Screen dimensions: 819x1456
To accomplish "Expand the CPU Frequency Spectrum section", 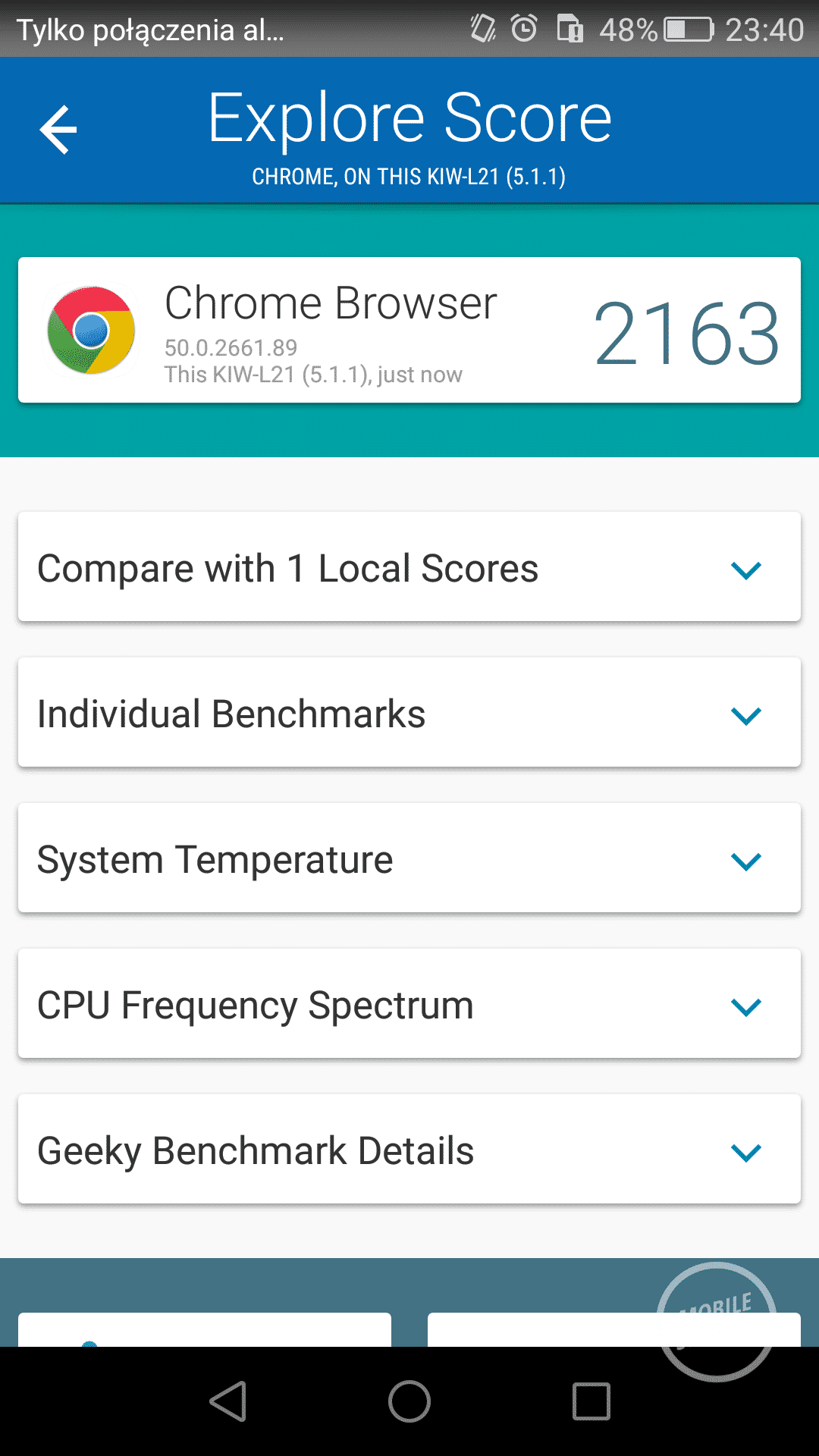I will 409,1005.
